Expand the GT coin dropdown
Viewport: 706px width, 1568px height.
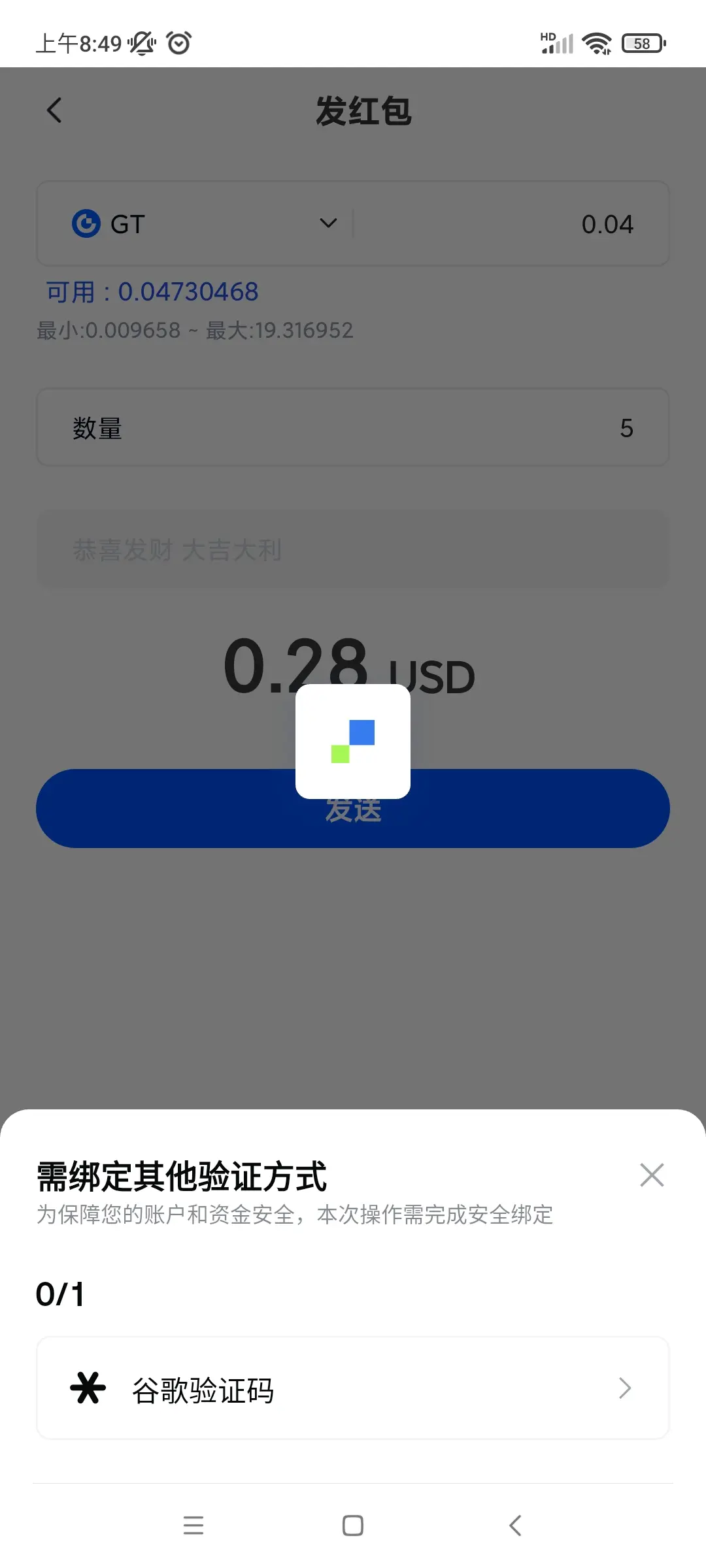tap(204, 224)
